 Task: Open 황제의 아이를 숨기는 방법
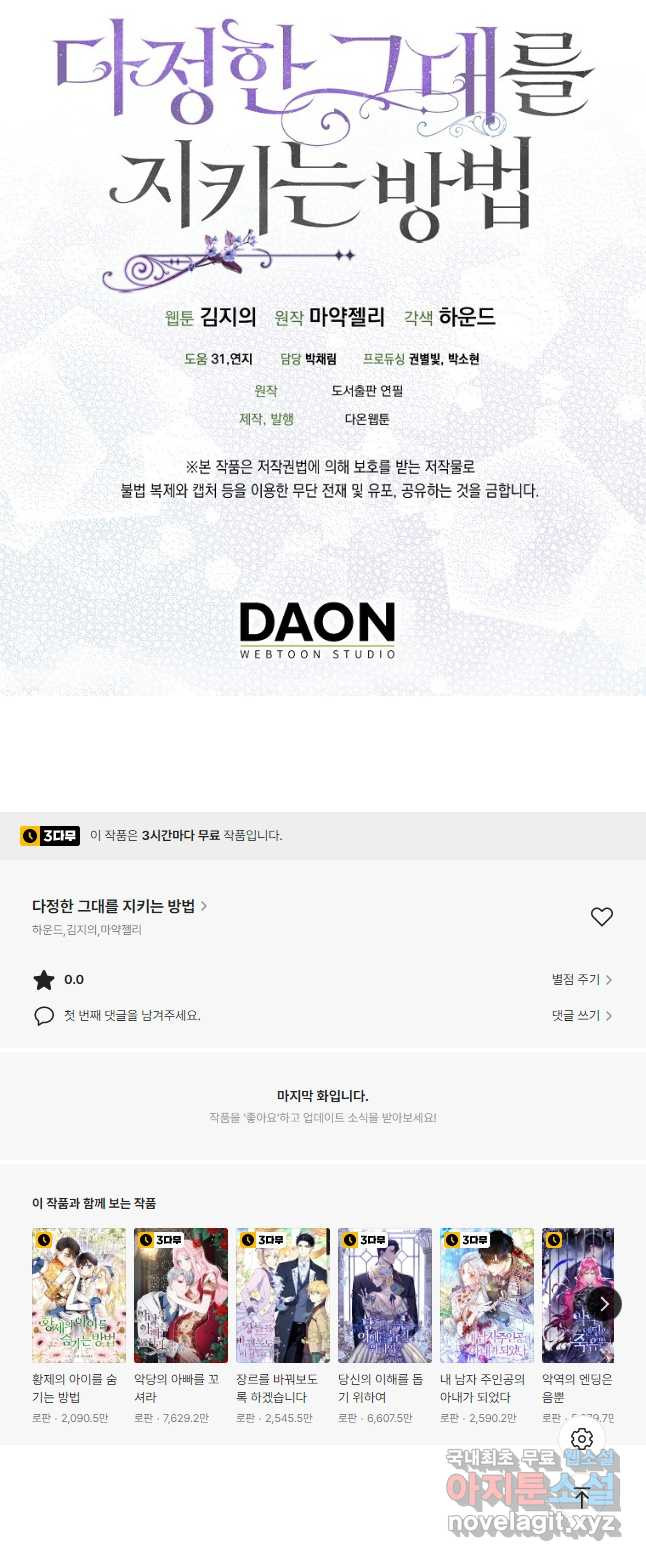tap(79, 1295)
